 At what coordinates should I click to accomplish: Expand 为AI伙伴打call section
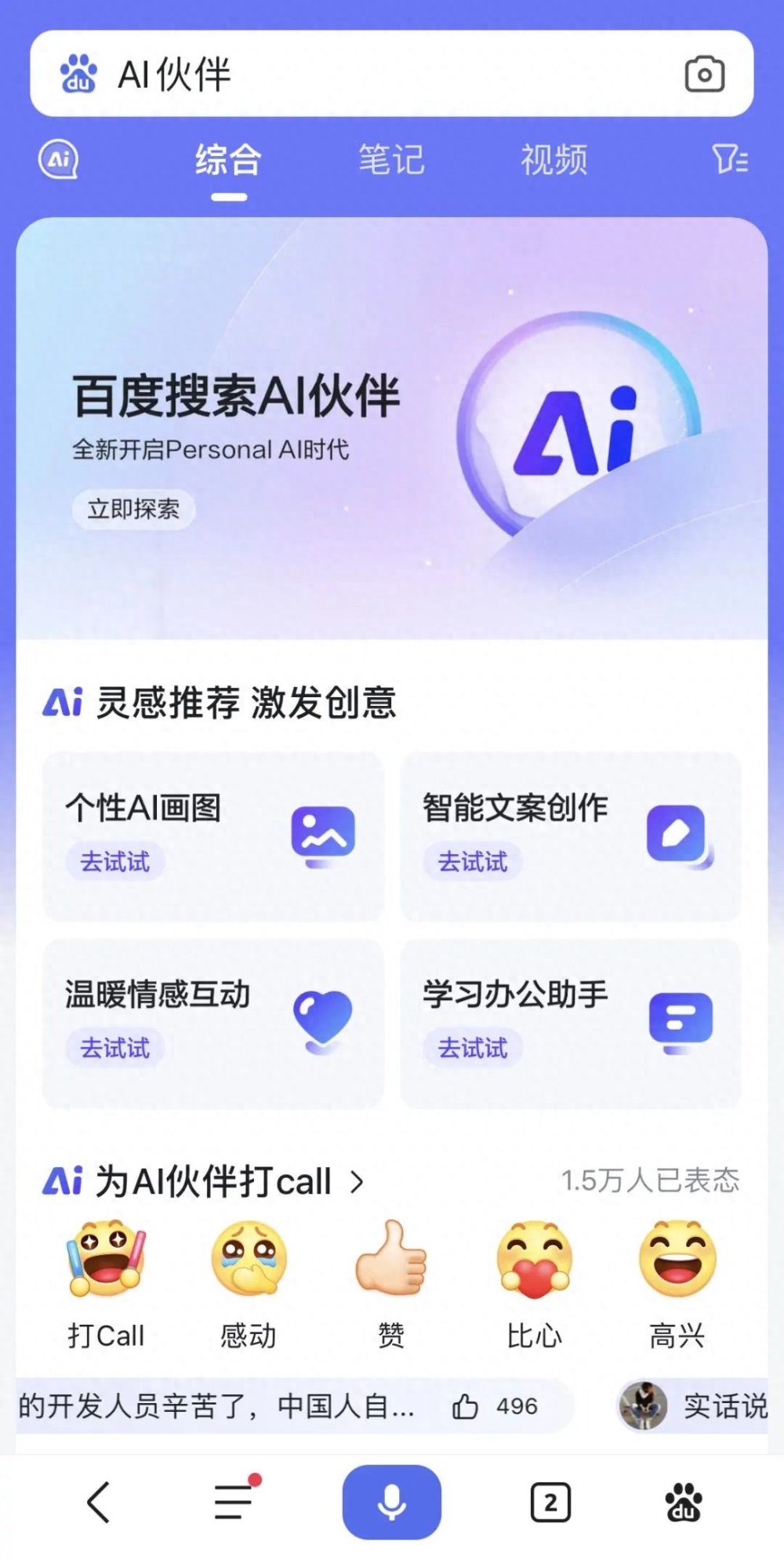point(204,1181)
